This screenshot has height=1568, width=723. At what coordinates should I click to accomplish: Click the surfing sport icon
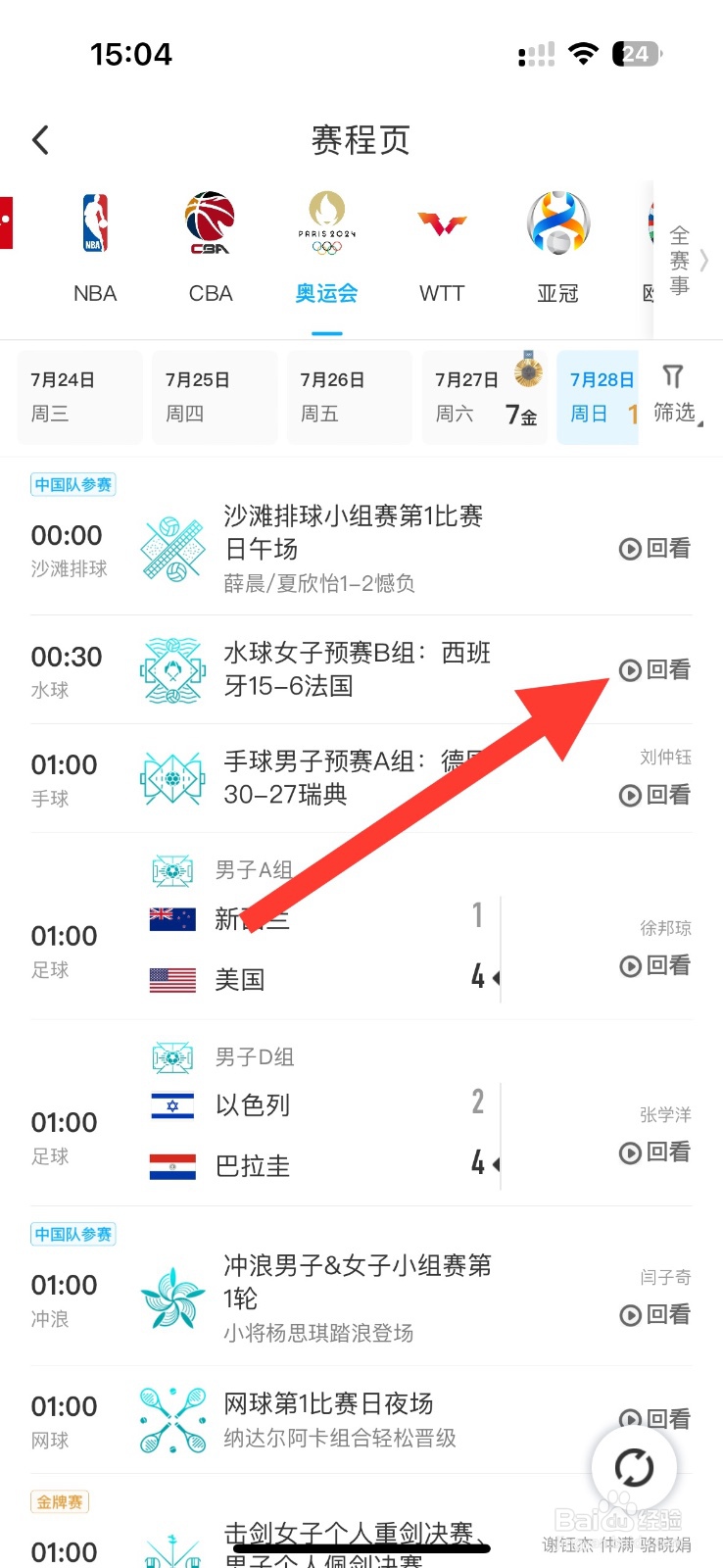point(171,1296)
